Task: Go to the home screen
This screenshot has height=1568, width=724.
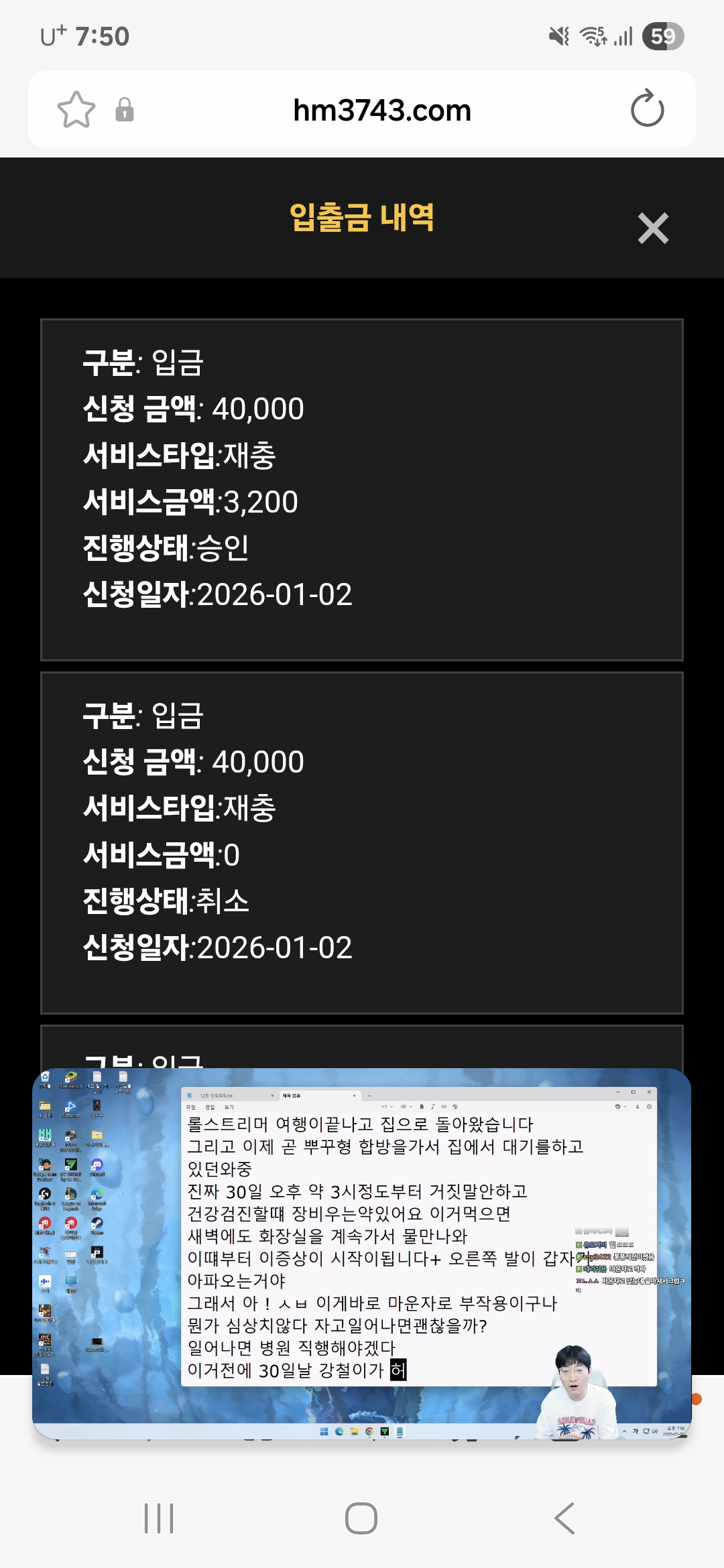Action: 361,1518
